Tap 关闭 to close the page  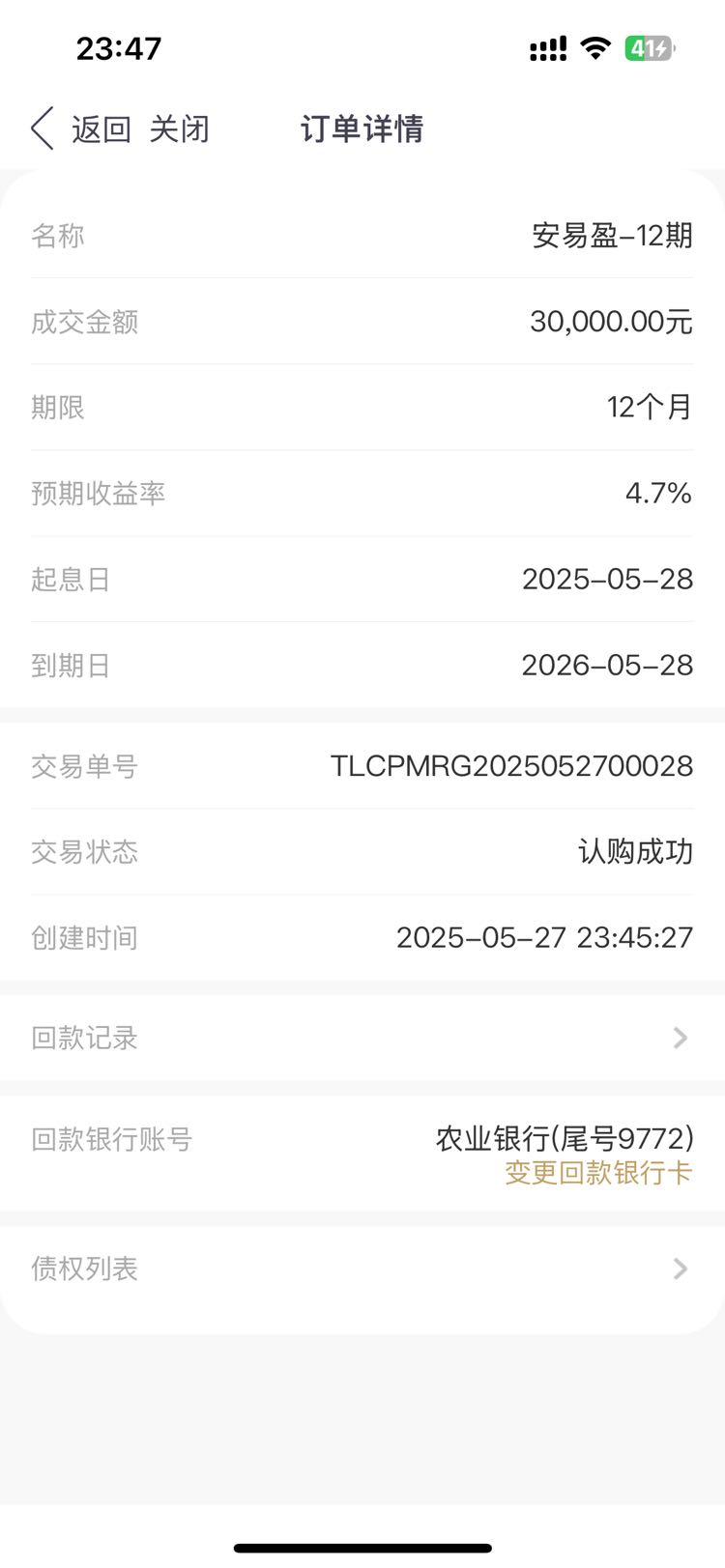click(x=180, y=128)
